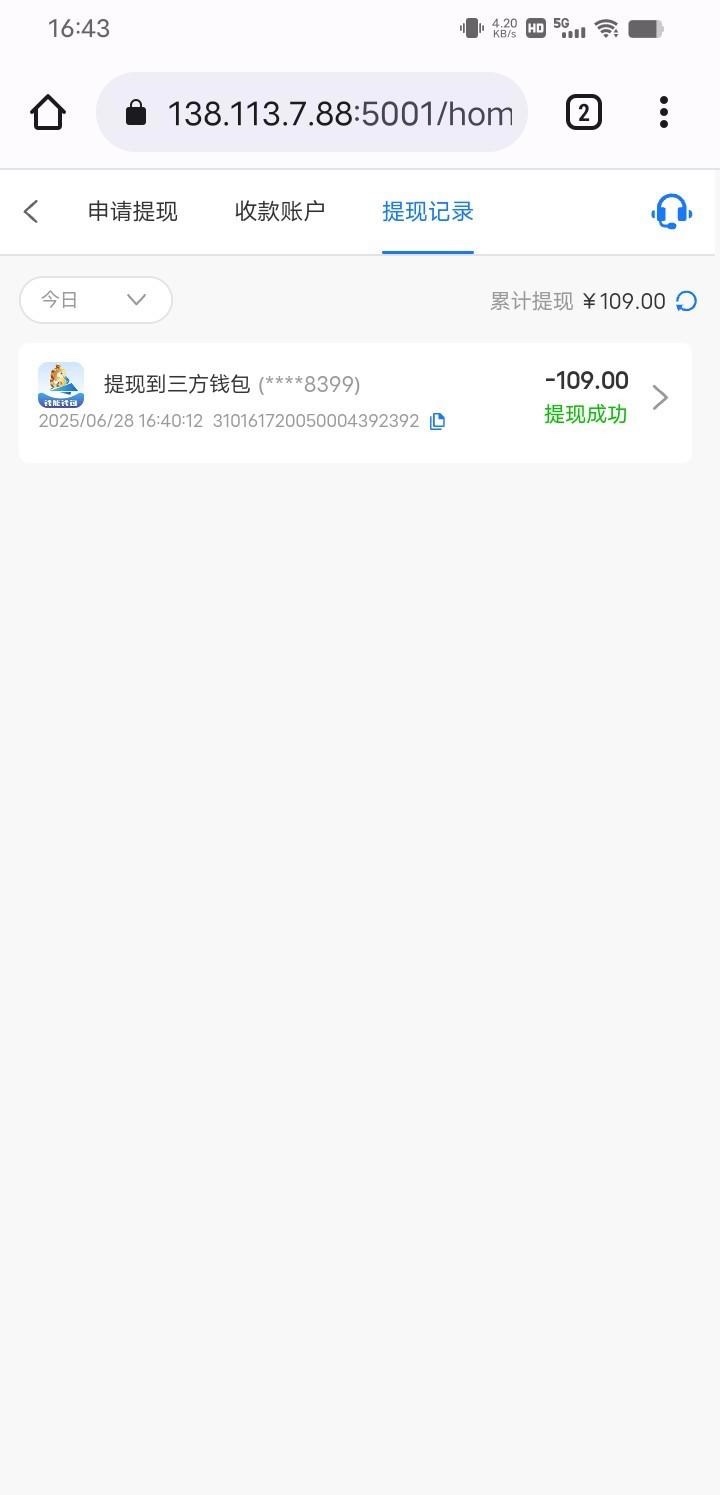
Task: Switch to the 申请提现 tab
Action: (x=132, y=211)
